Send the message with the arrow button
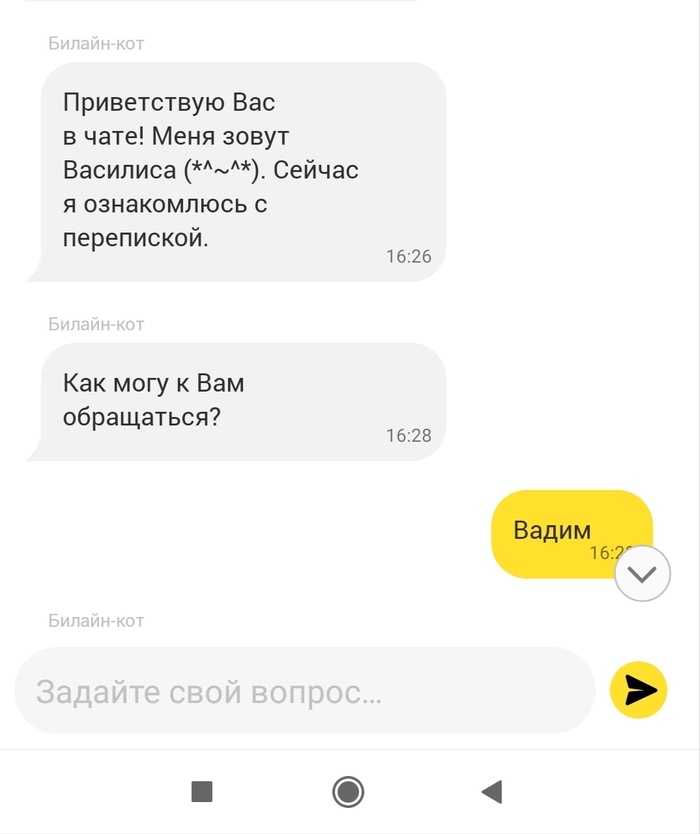Screen dimensions: 700x834 click(x=638, y=690)
